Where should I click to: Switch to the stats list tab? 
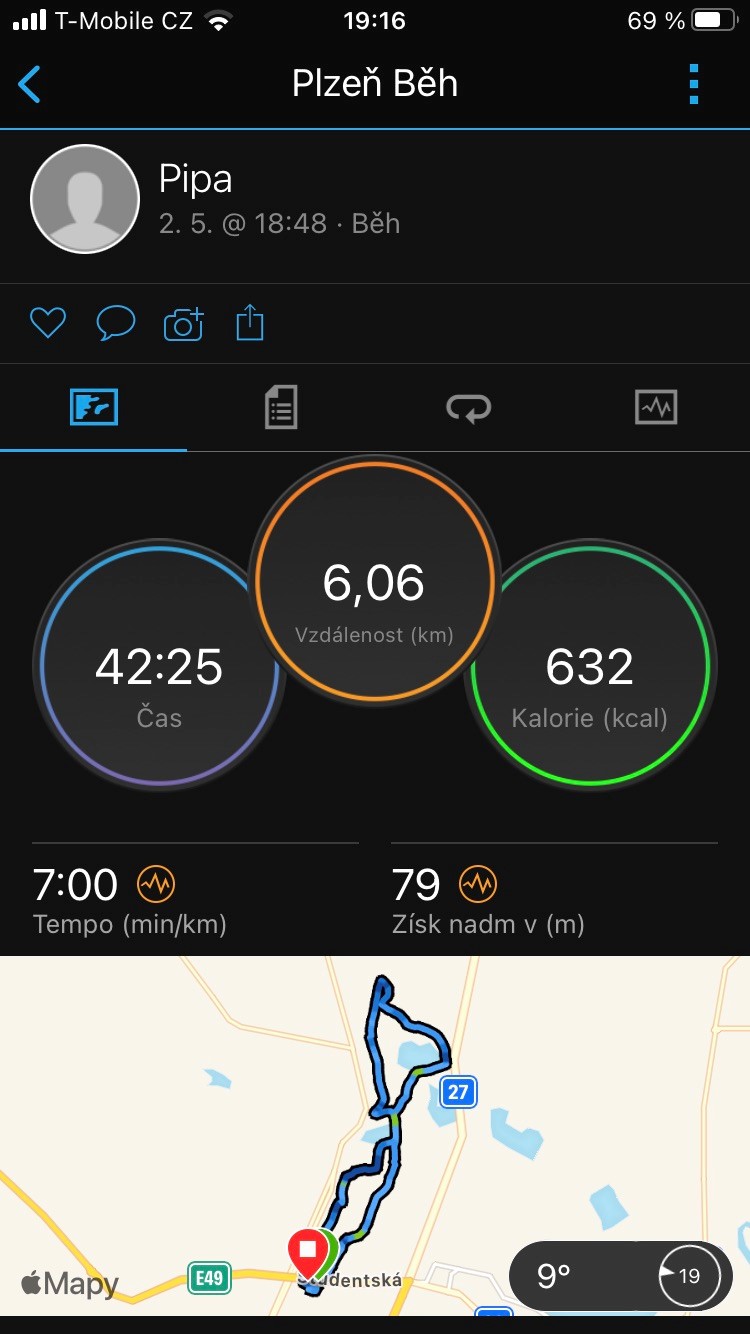pos(281,407)
